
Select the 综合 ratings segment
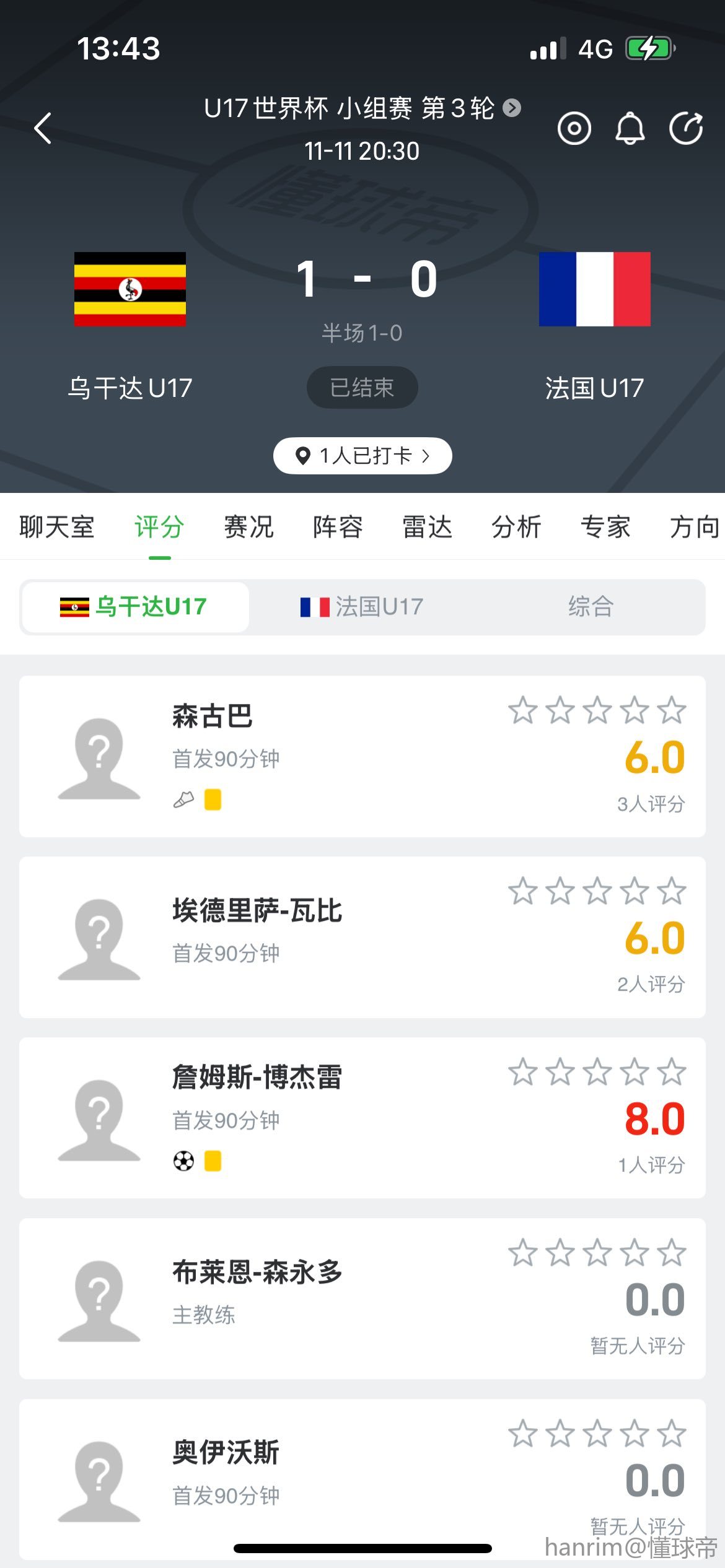point(591,607)
